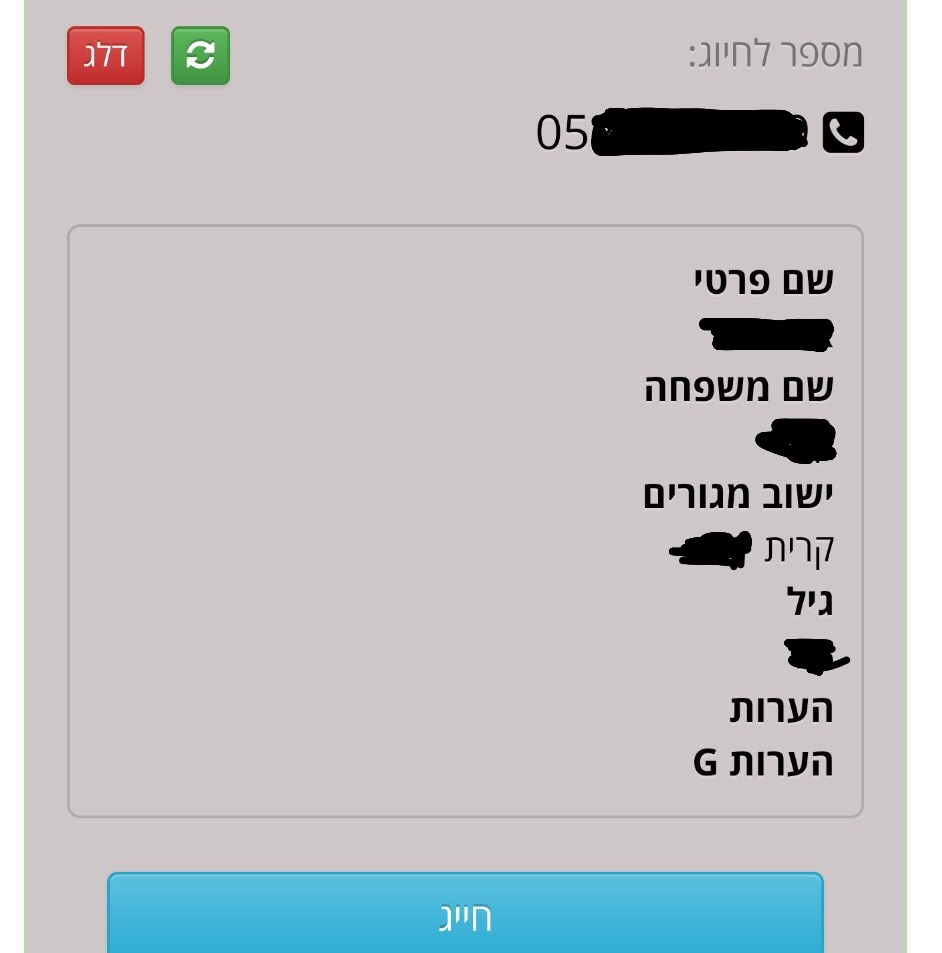The image size is (942, 953).
Task: Tap the red דלג skip button
Action: coord(105,56)
